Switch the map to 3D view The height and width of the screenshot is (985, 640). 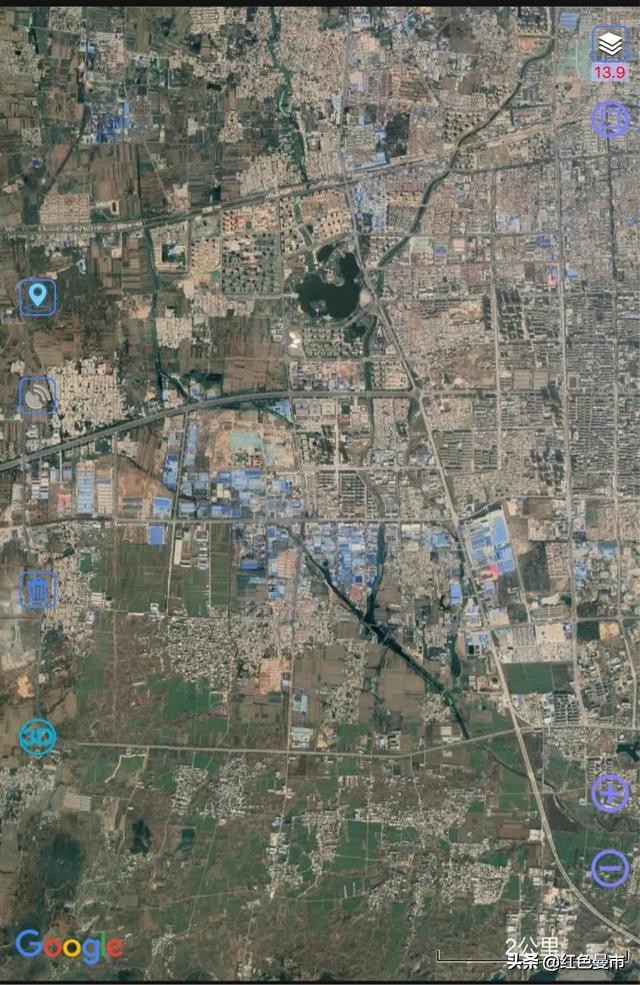pyautogui.click(x=38, y=738)
